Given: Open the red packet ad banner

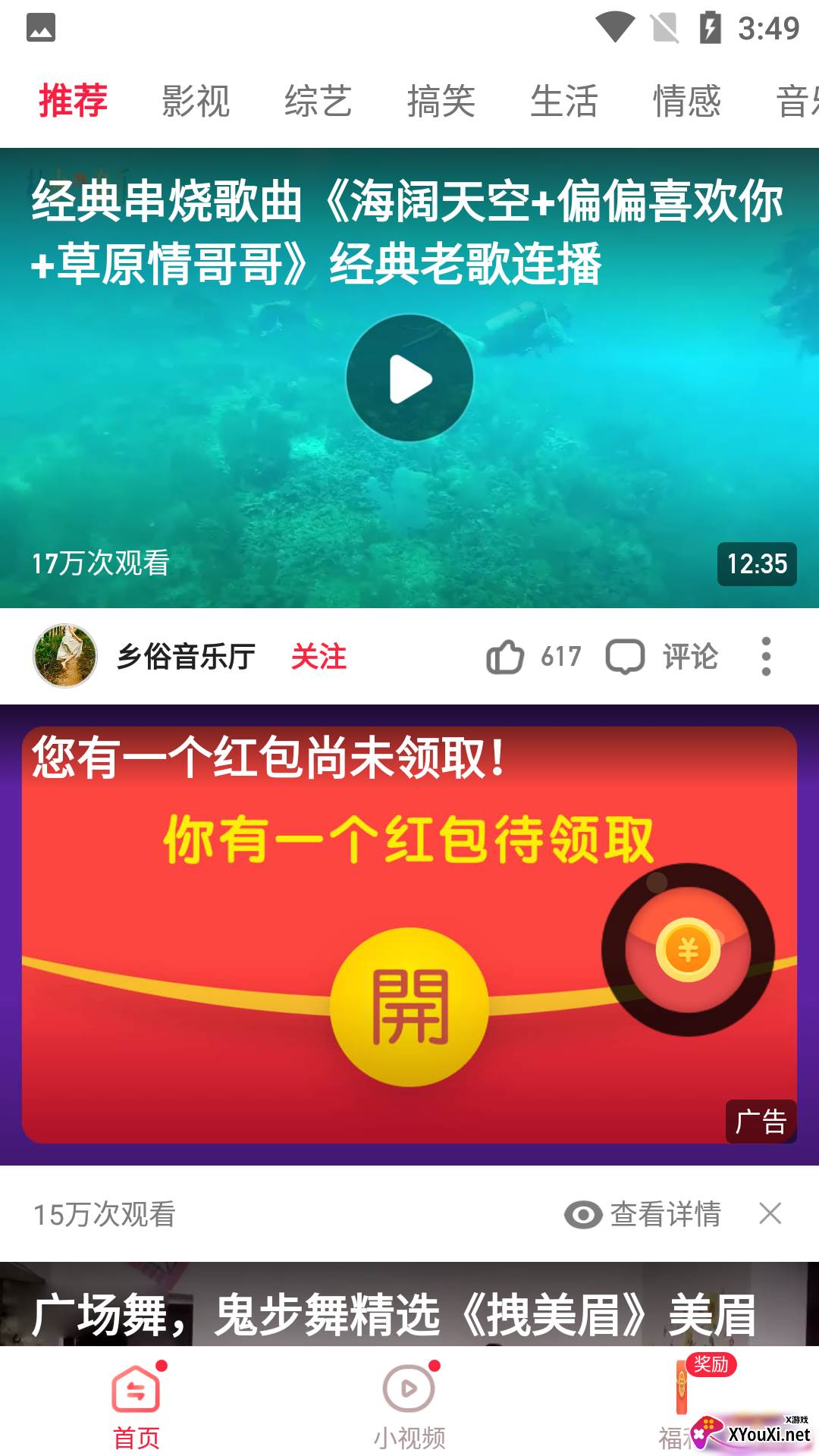Looking at the screenshot, I should pyautogui.click(x=409, y=934).
